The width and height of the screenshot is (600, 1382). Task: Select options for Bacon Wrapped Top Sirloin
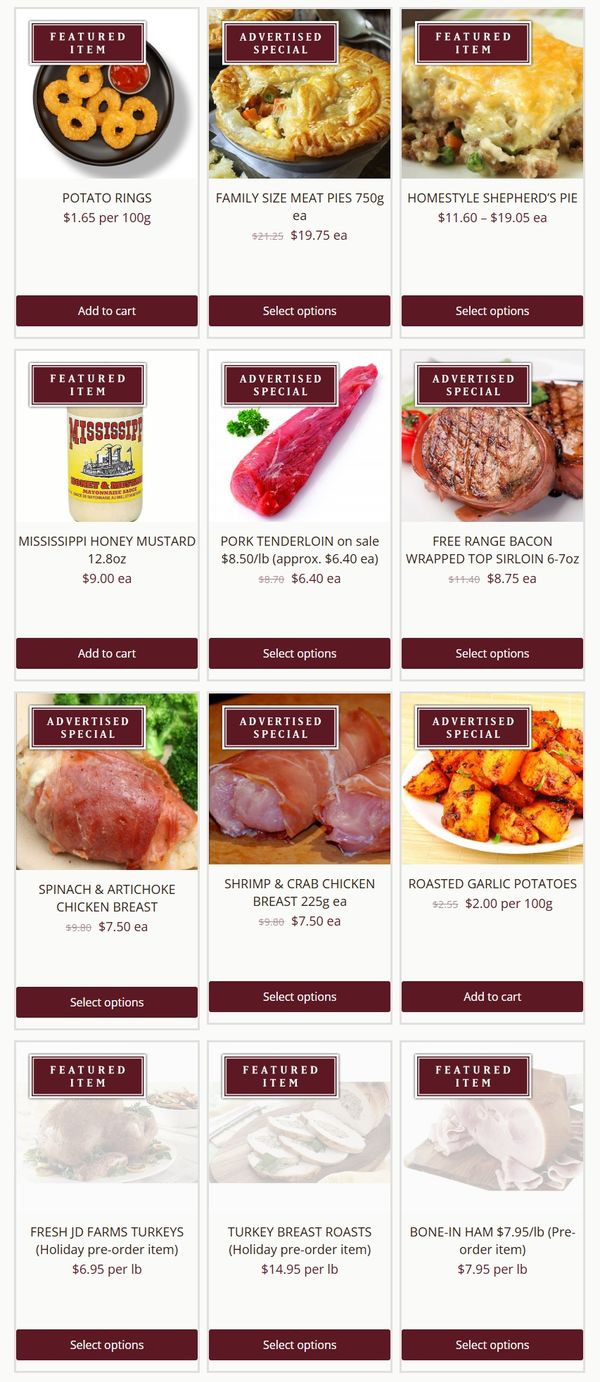[492, 654]
